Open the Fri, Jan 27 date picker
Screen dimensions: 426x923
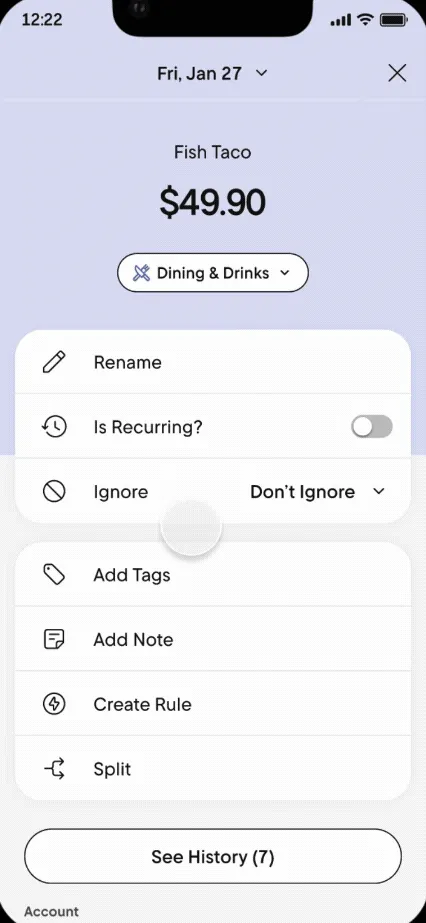click(212, 74)
